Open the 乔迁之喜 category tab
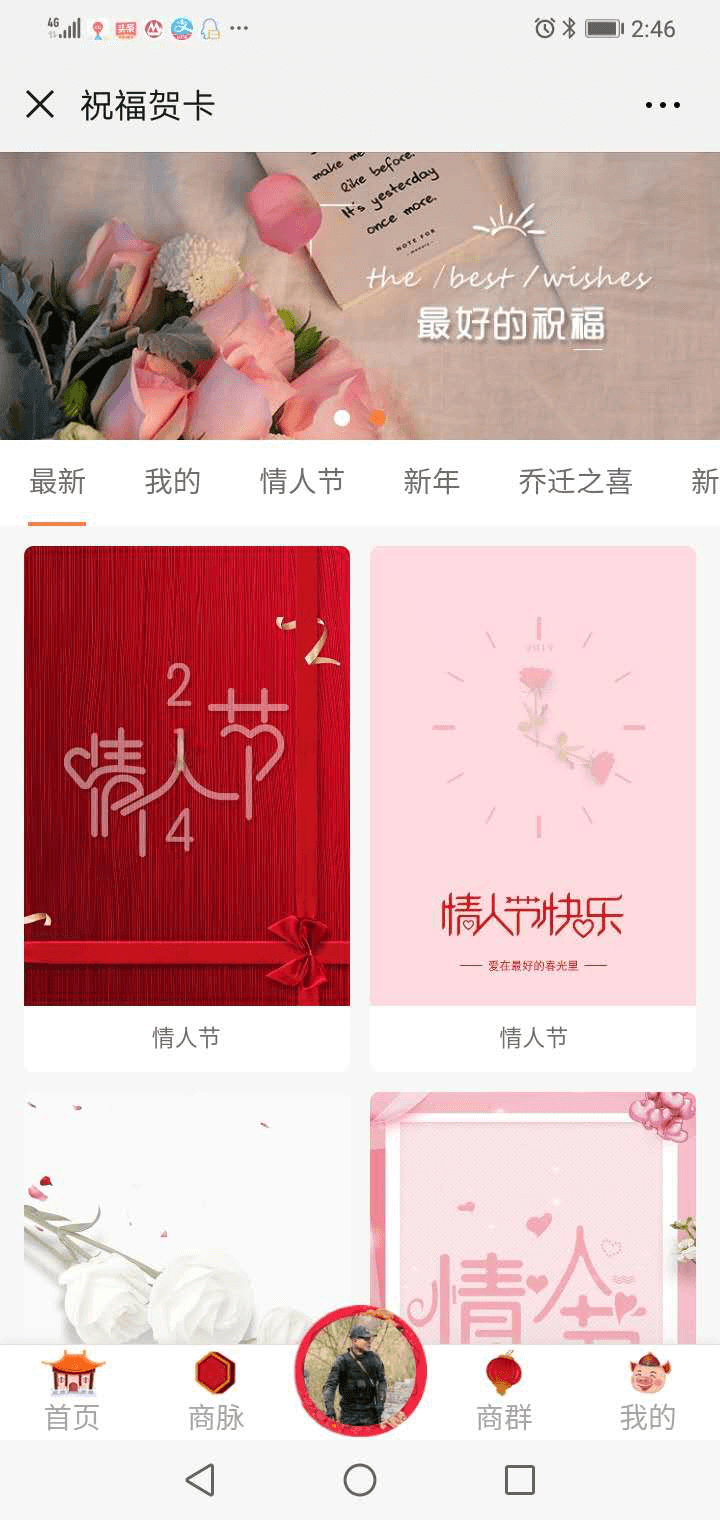The width and height of the screenshot is (720, 1520). 574,482
